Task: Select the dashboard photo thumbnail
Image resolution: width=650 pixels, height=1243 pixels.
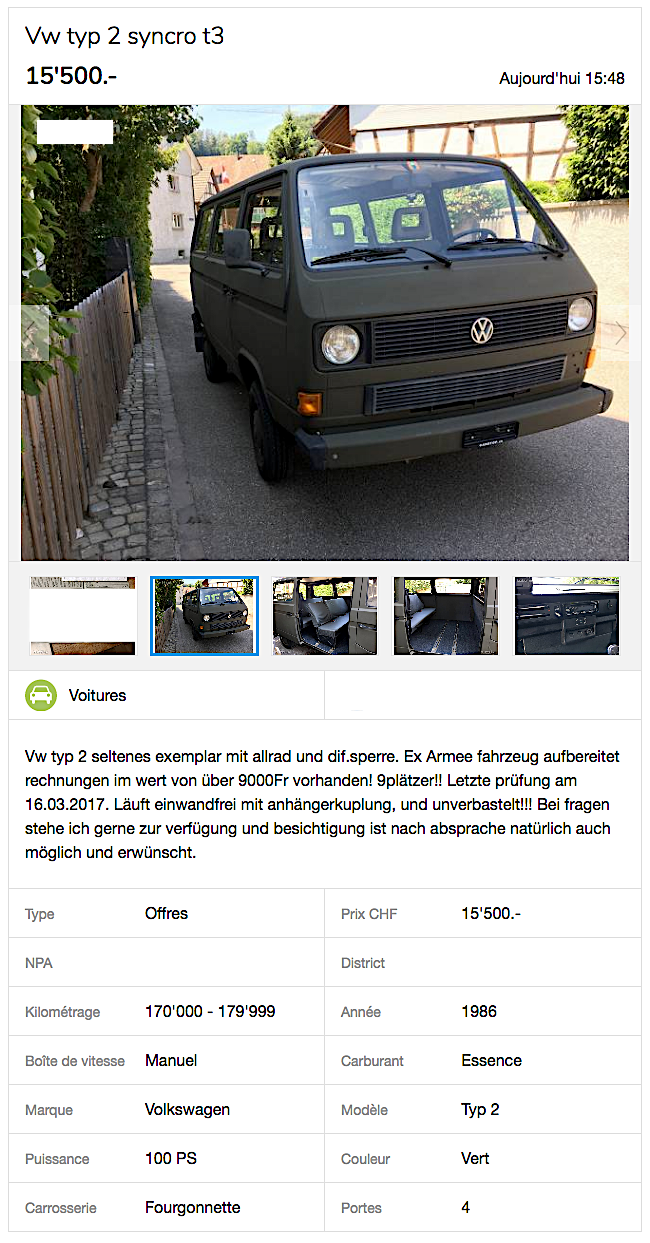Action: tap(566, 616)
